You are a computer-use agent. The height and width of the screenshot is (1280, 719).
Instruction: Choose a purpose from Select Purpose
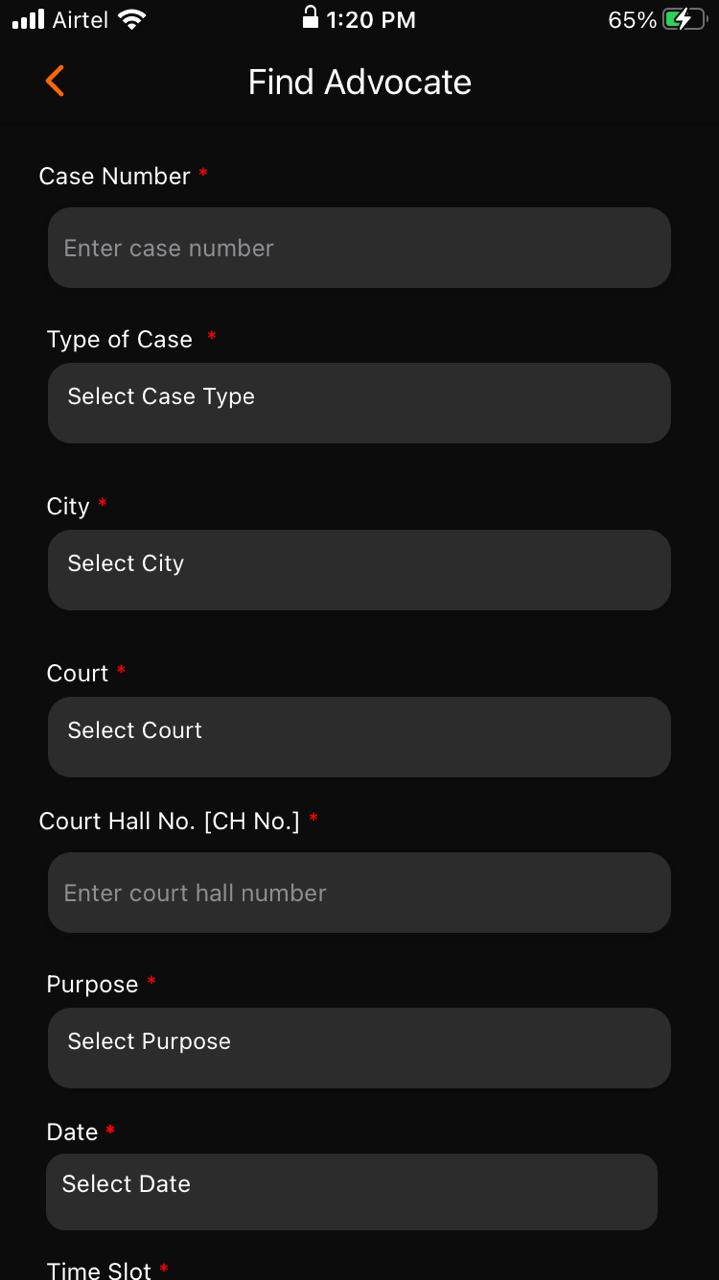point(359,1047)
